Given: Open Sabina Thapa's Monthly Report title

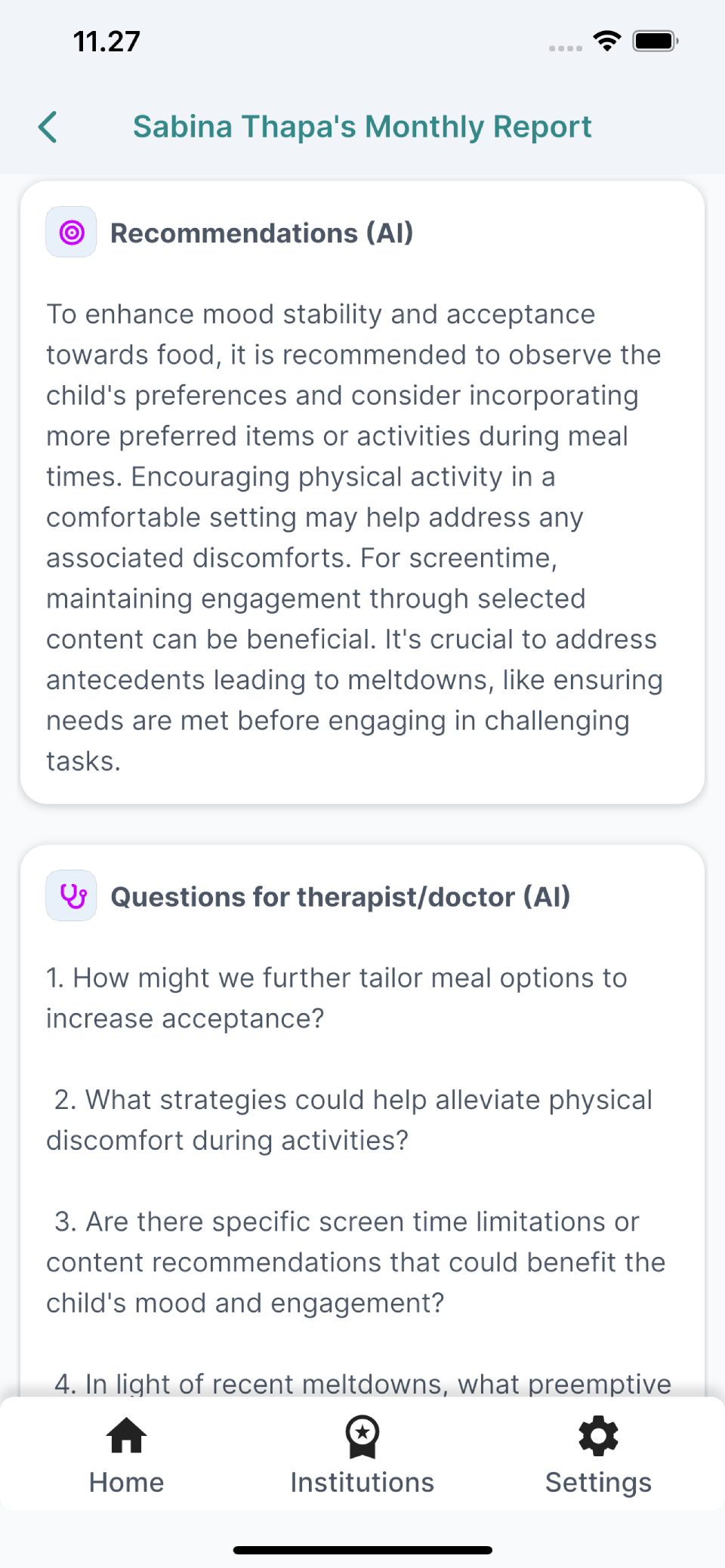Looking at the screenshot, I should (362, 126).
